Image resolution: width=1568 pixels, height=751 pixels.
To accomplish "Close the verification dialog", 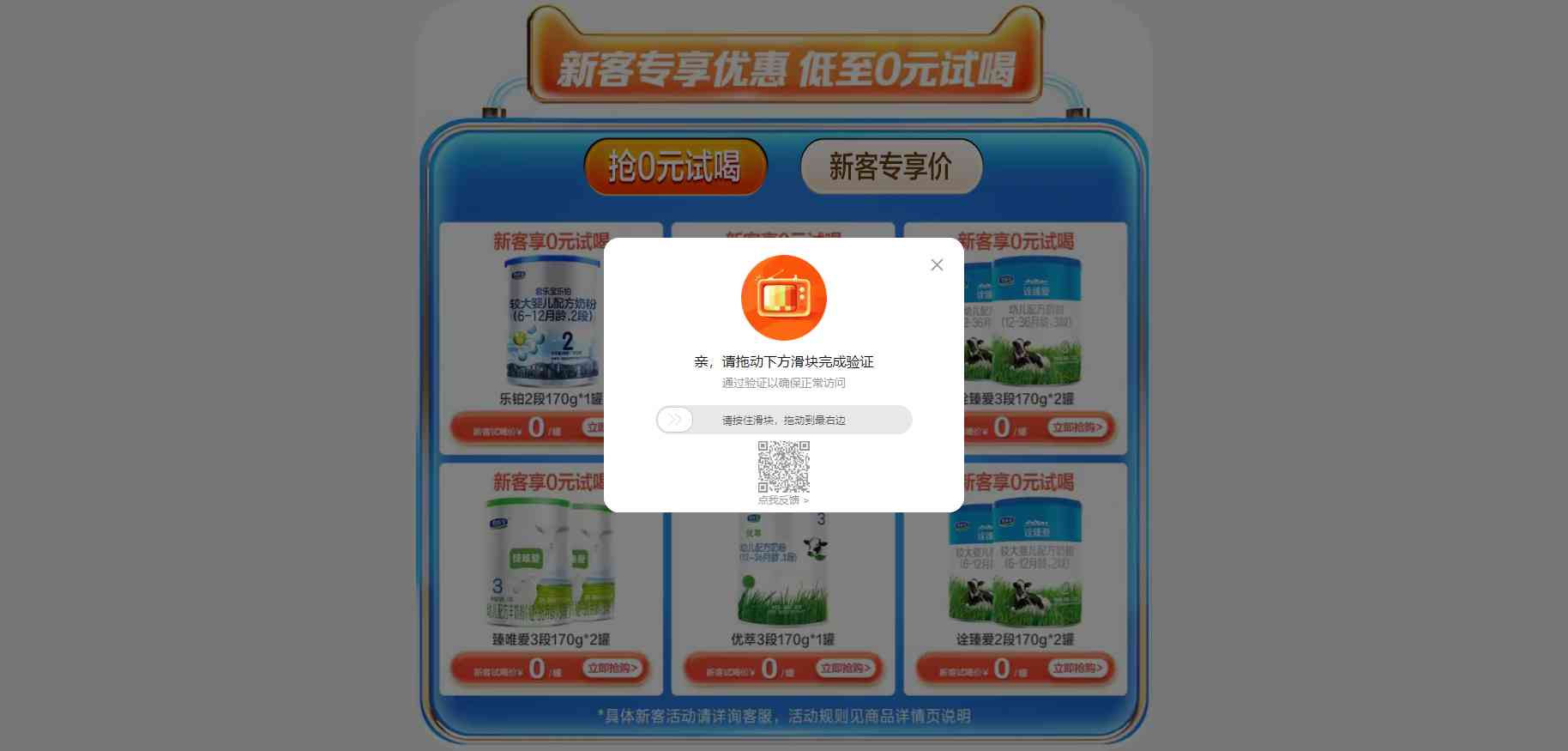I will pyautogui.click(x=937, y=265).
